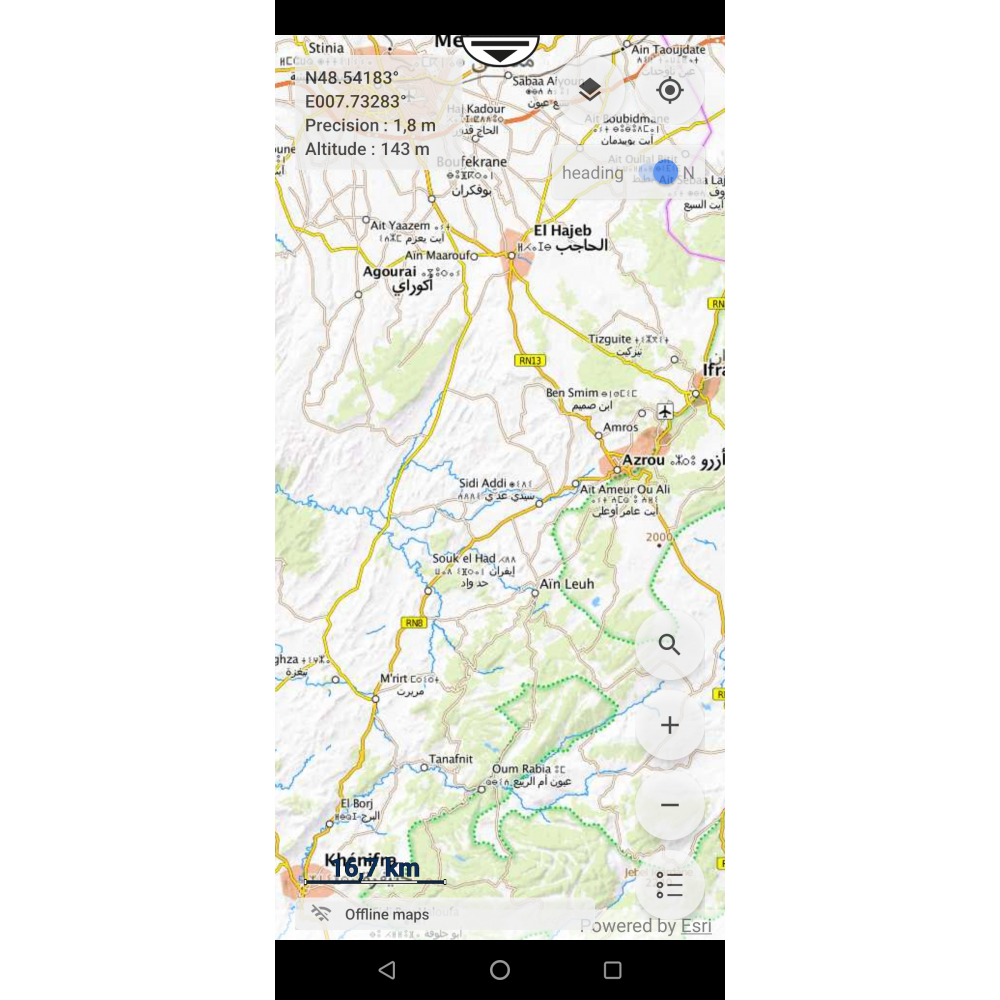Follow the Esri link

pyautogui.click(x=696, y=926)
